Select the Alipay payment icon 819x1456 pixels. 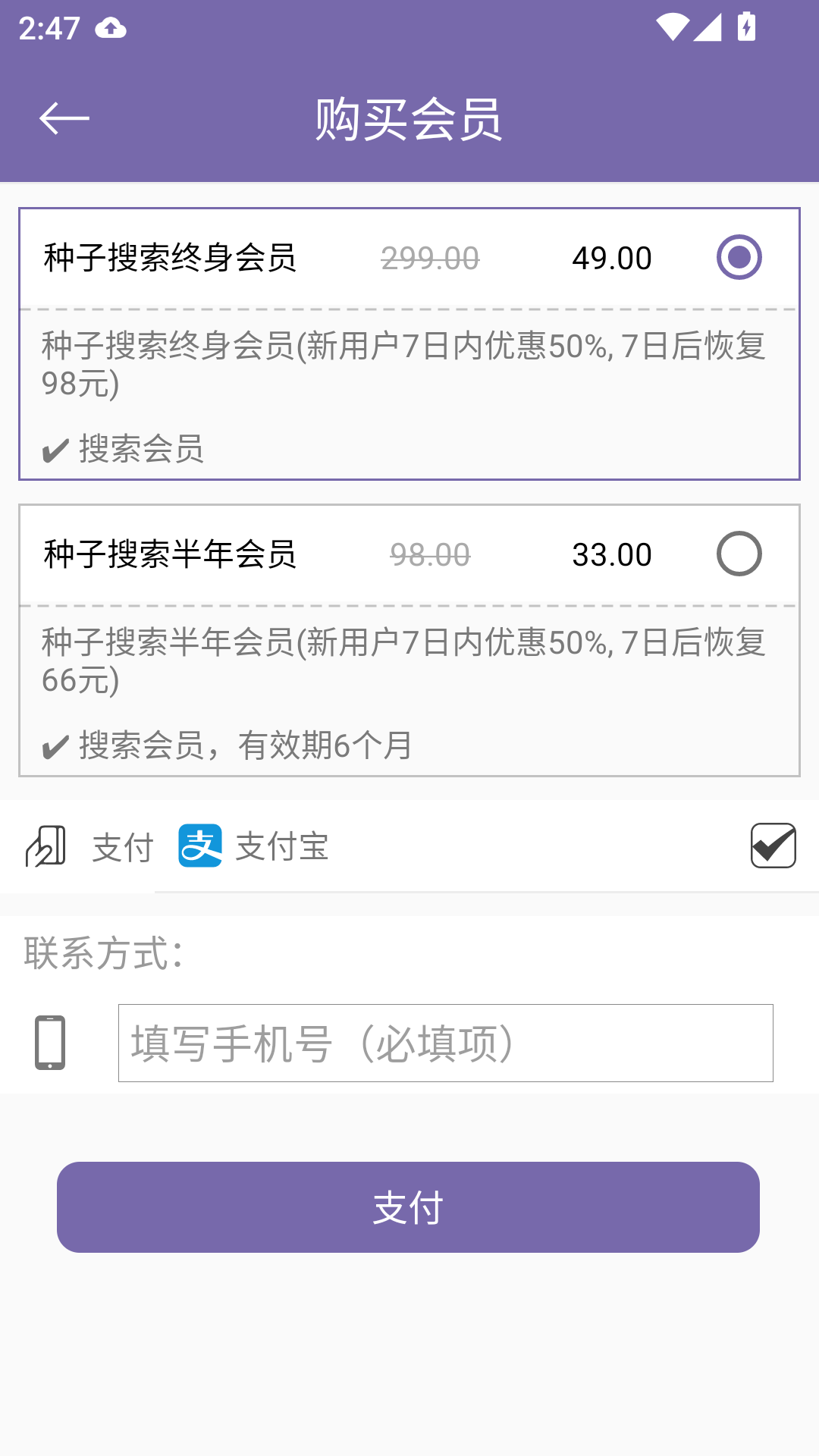(200, 848)
